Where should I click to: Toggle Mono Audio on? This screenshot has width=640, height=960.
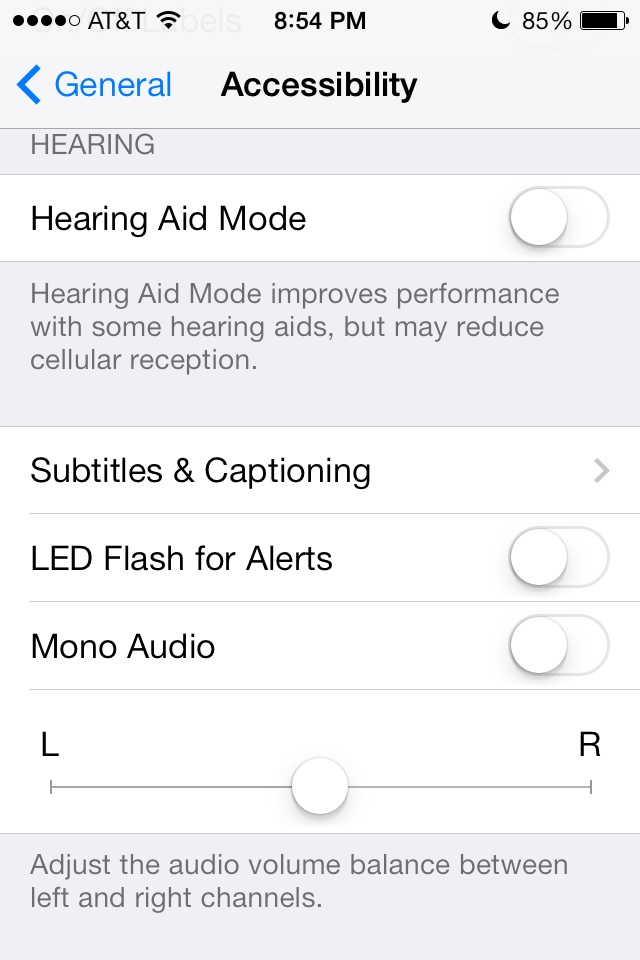point(559,646)
